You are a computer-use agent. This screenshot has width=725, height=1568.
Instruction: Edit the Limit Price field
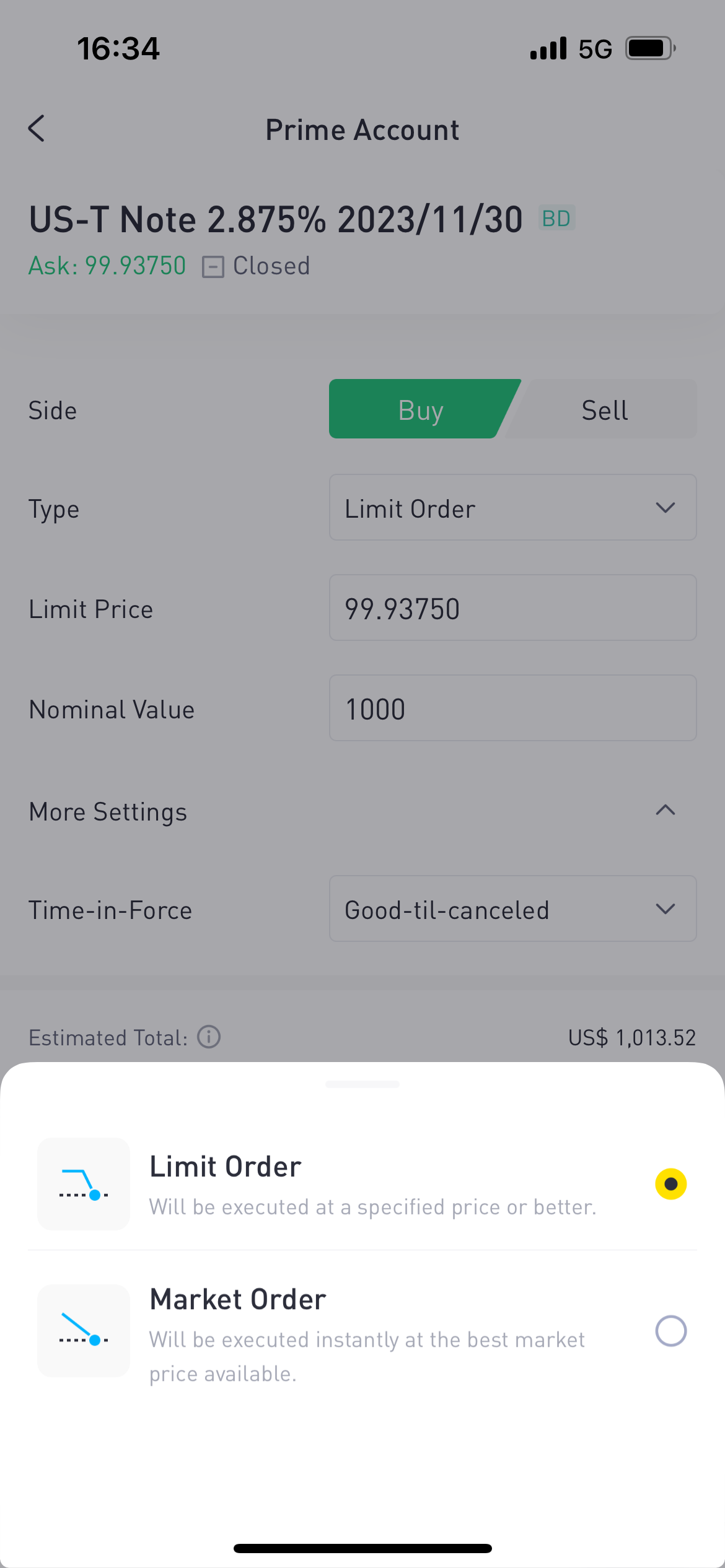(512, 608)
